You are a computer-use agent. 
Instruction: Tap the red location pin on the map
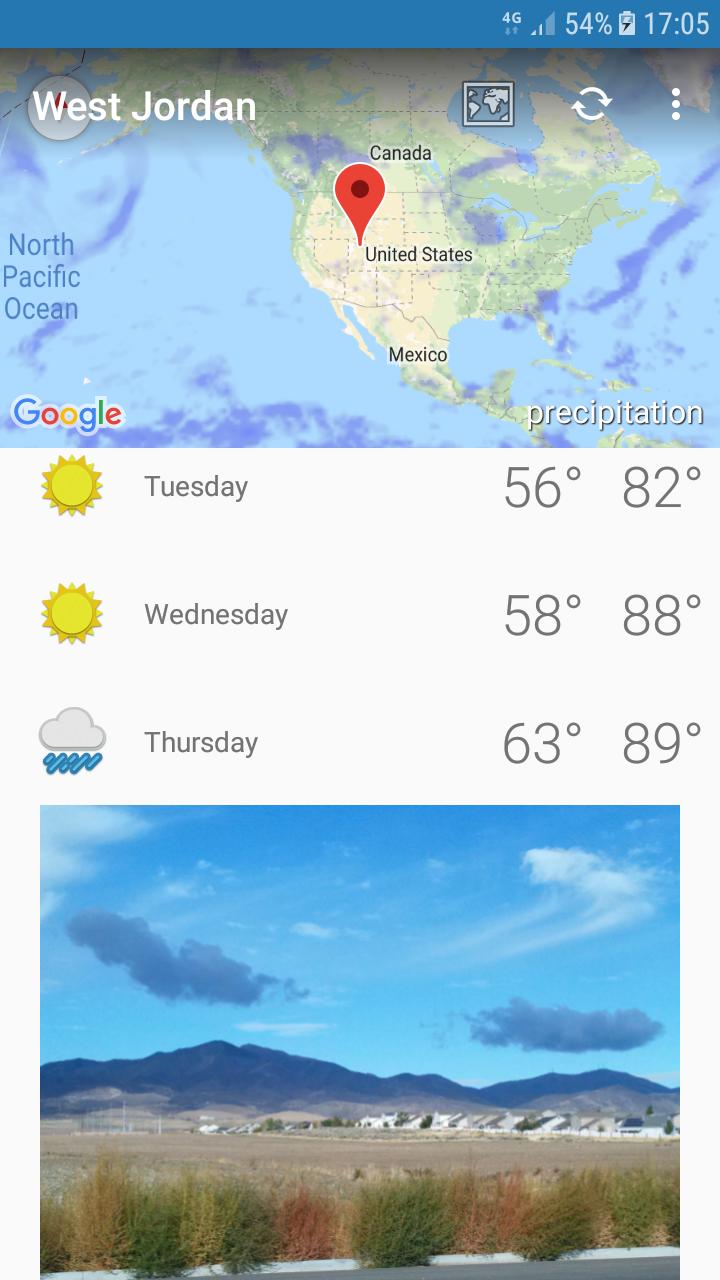[x=362, y=197]
